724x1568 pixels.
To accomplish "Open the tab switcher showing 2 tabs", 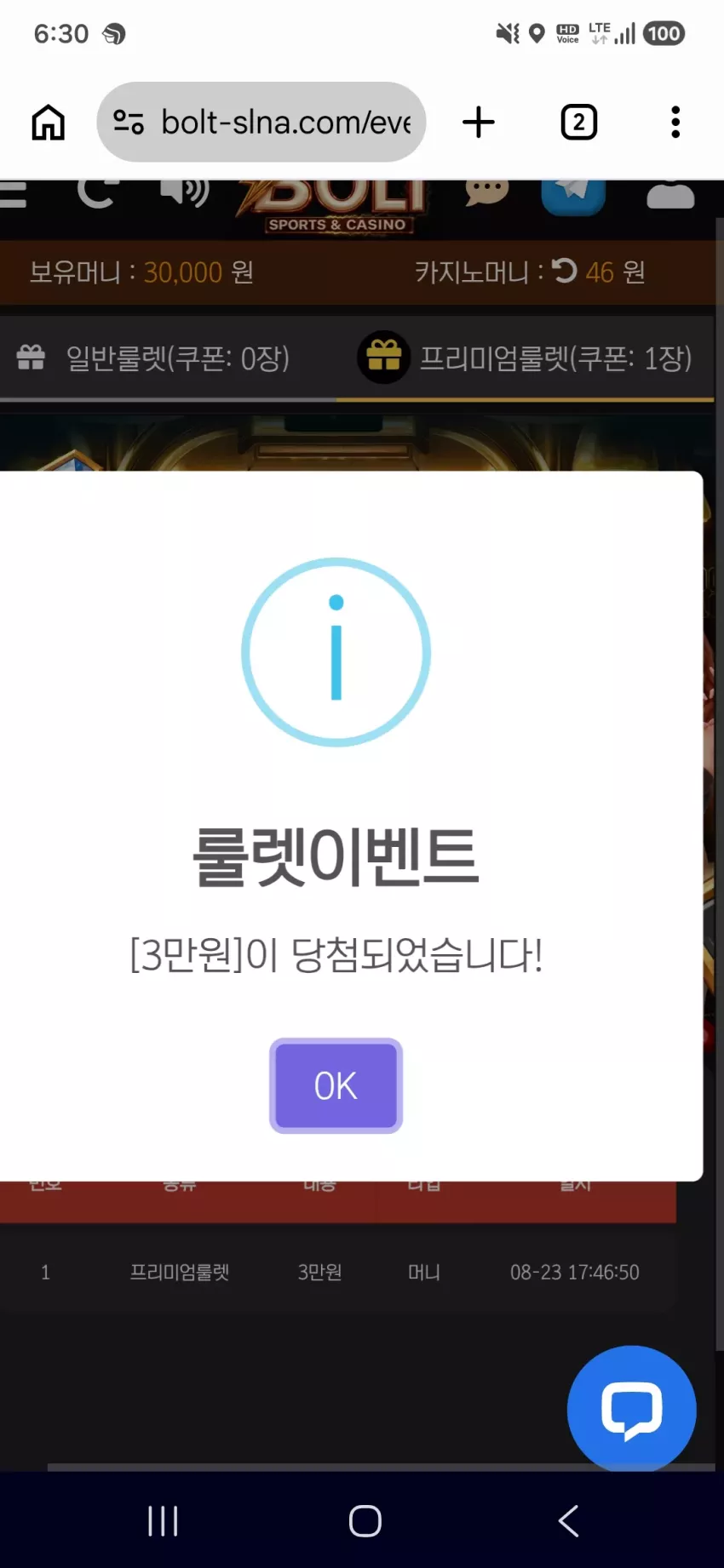I will pyautogui.click(x=579, y=123).
